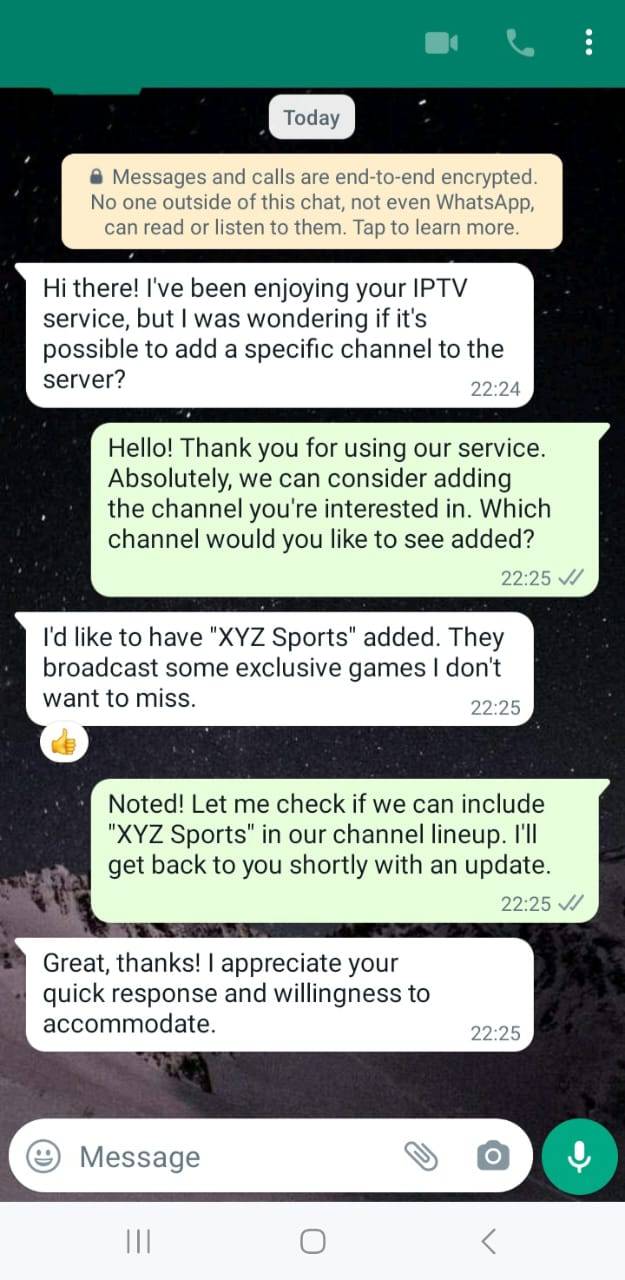Open the camera from the message bar
The height and width of the screenshot is (1280, 625).
coord(492,1157)
